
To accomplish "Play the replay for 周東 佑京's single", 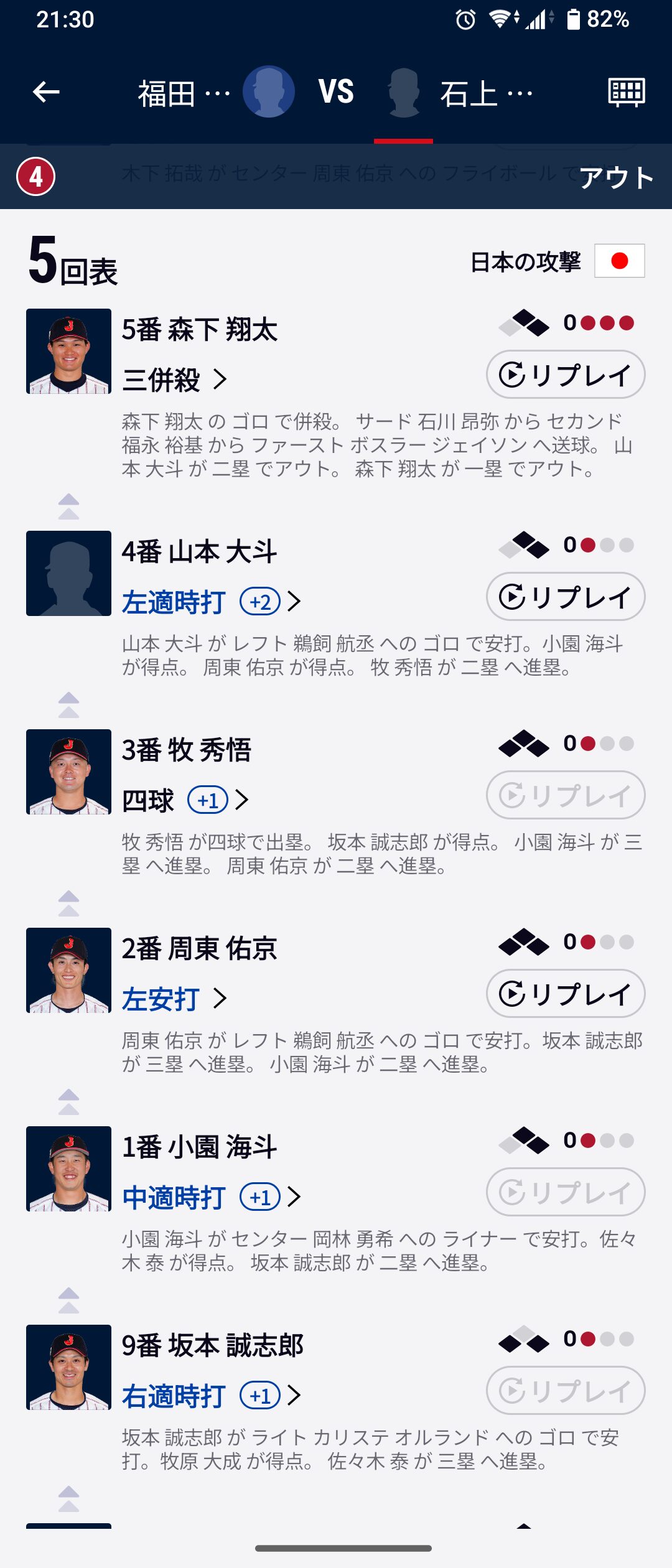I will click(565, 994).
